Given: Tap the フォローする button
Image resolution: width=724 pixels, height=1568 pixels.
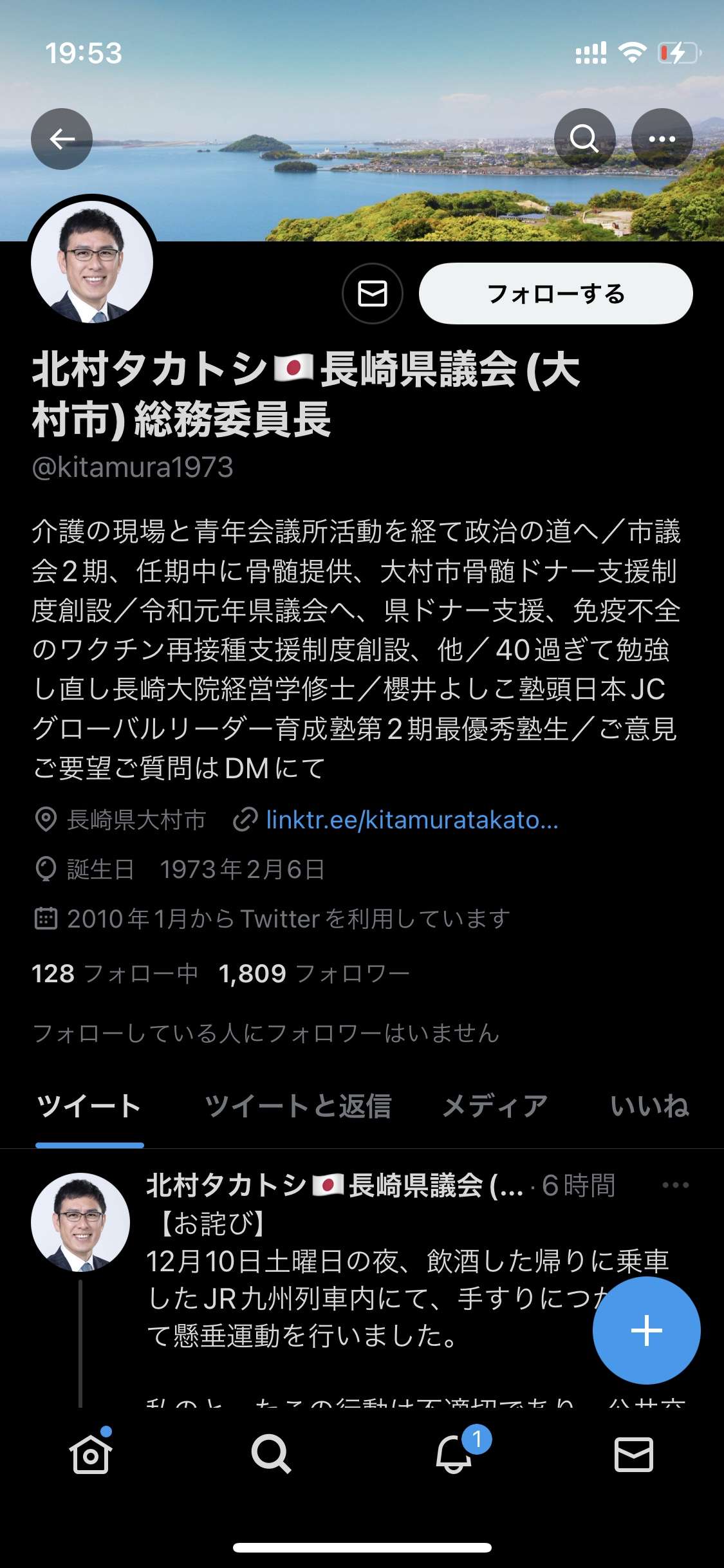Looking at the screenshot, I should pos(555,294).
